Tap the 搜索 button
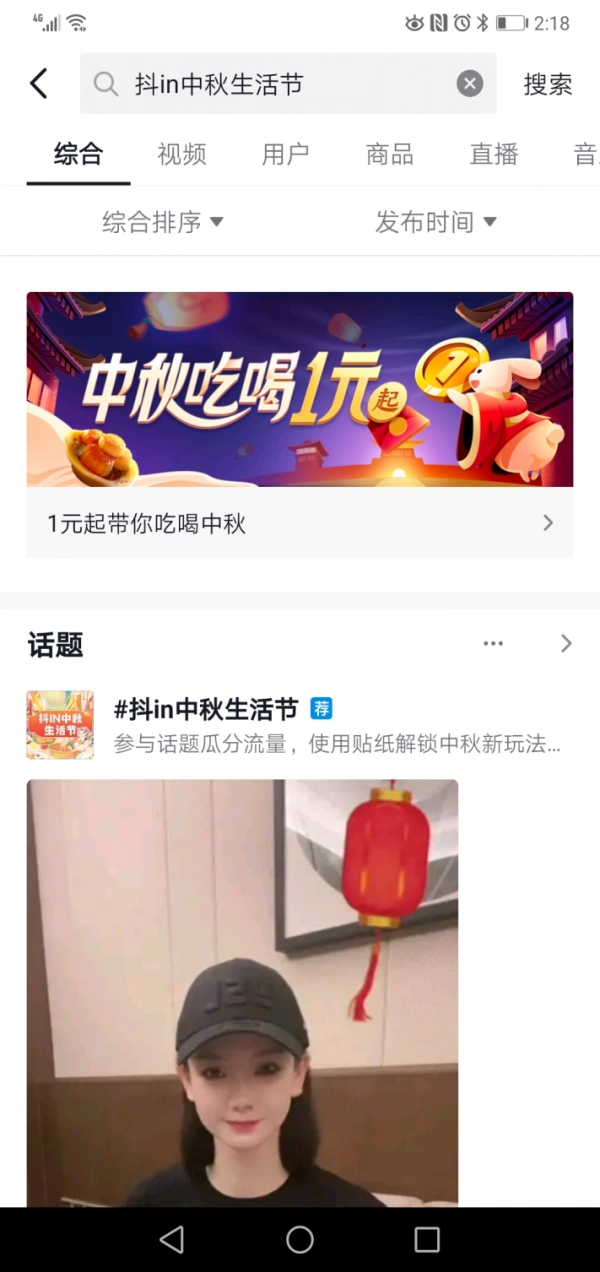Image resolution: width=600 pixels, height=1272 pixels. [x=548, y=84]
